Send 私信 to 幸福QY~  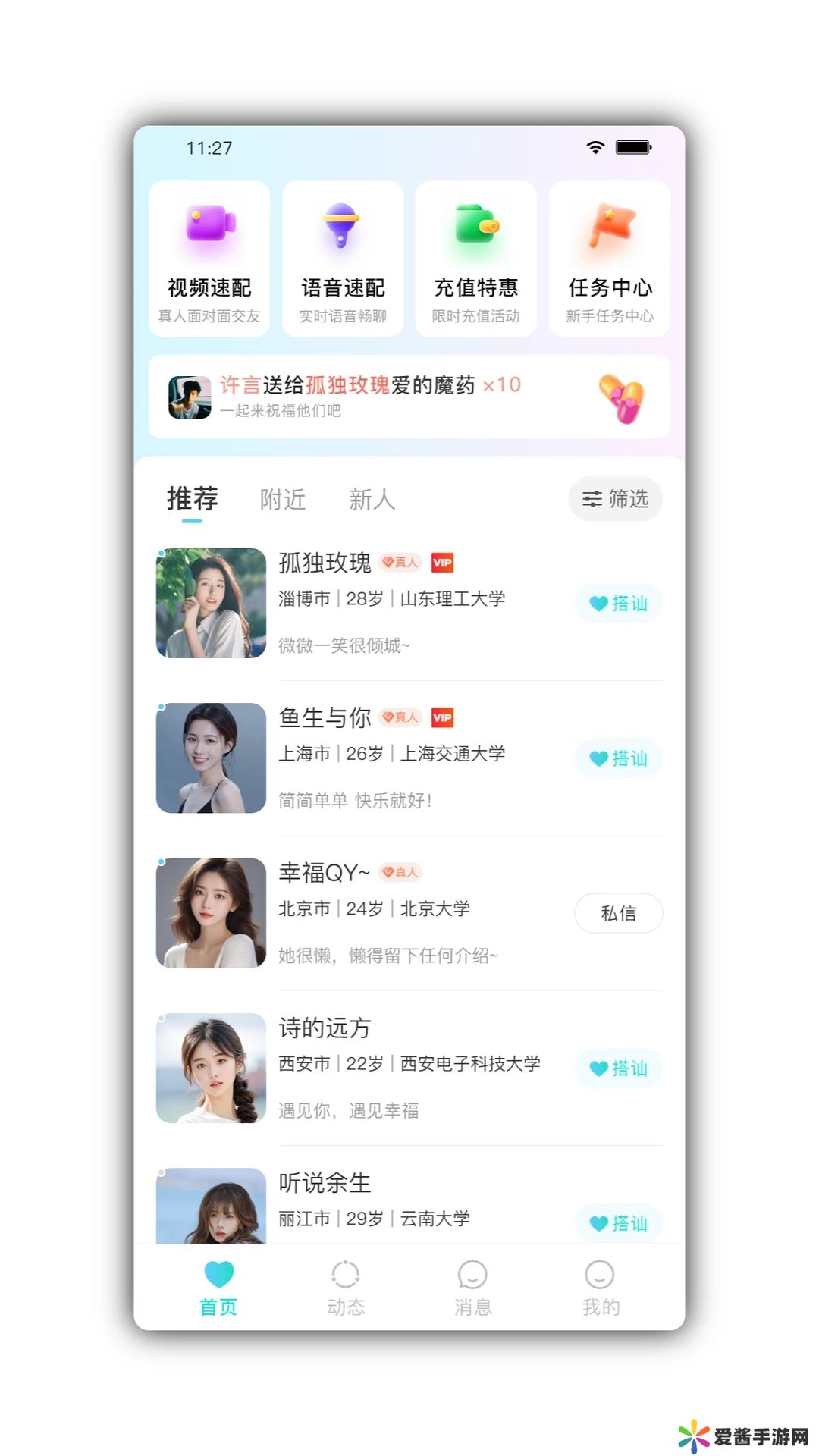[x=619, y=913]
